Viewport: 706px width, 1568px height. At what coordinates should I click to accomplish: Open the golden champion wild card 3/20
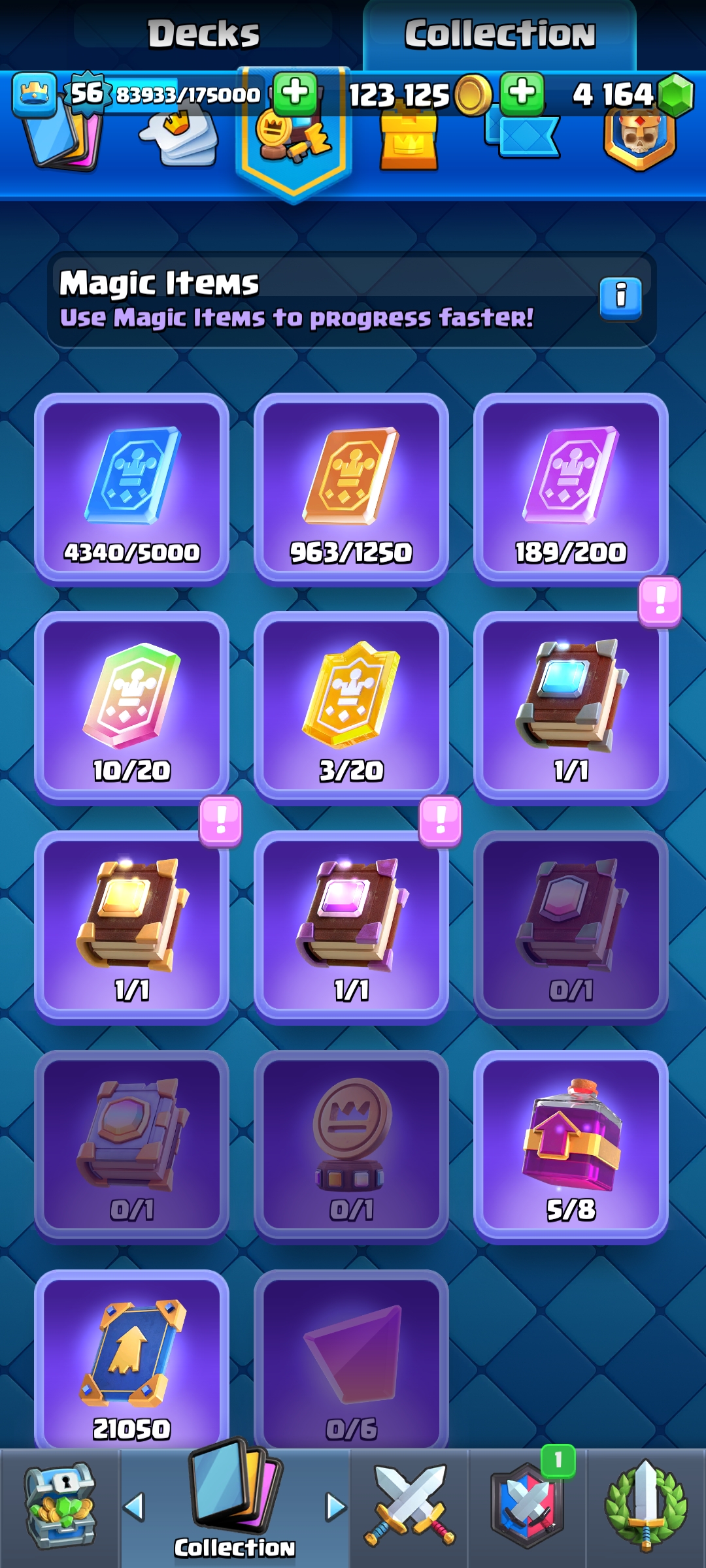pyautogui.click(x=351, y=707)
